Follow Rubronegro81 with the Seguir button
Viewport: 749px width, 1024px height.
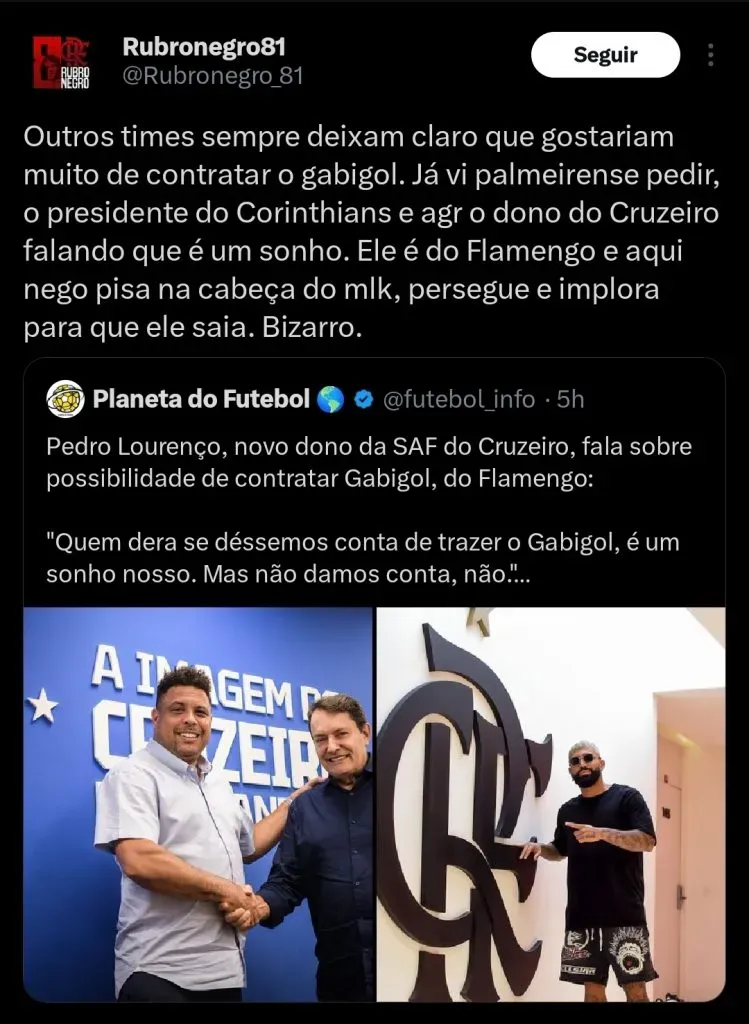605,55
